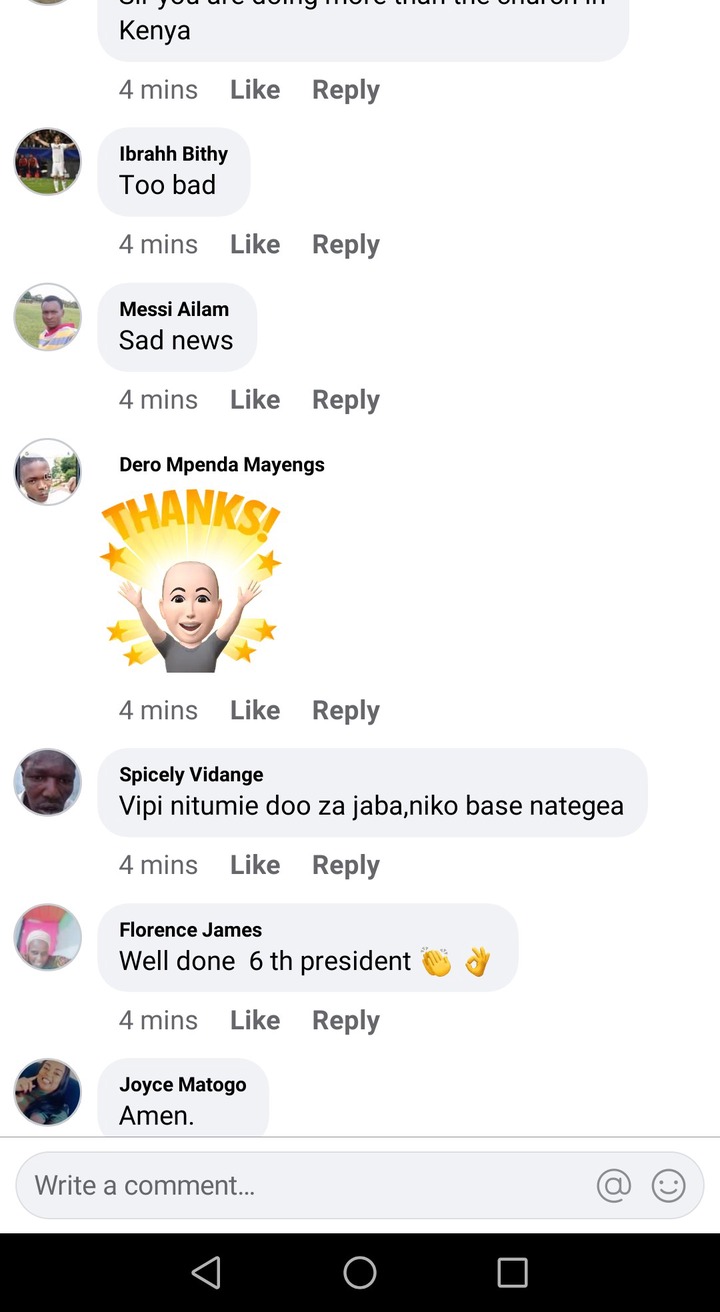720x1312 pixels.
Task: Reply to Ibrahh Bithy's comment
Action: point(345,244)
